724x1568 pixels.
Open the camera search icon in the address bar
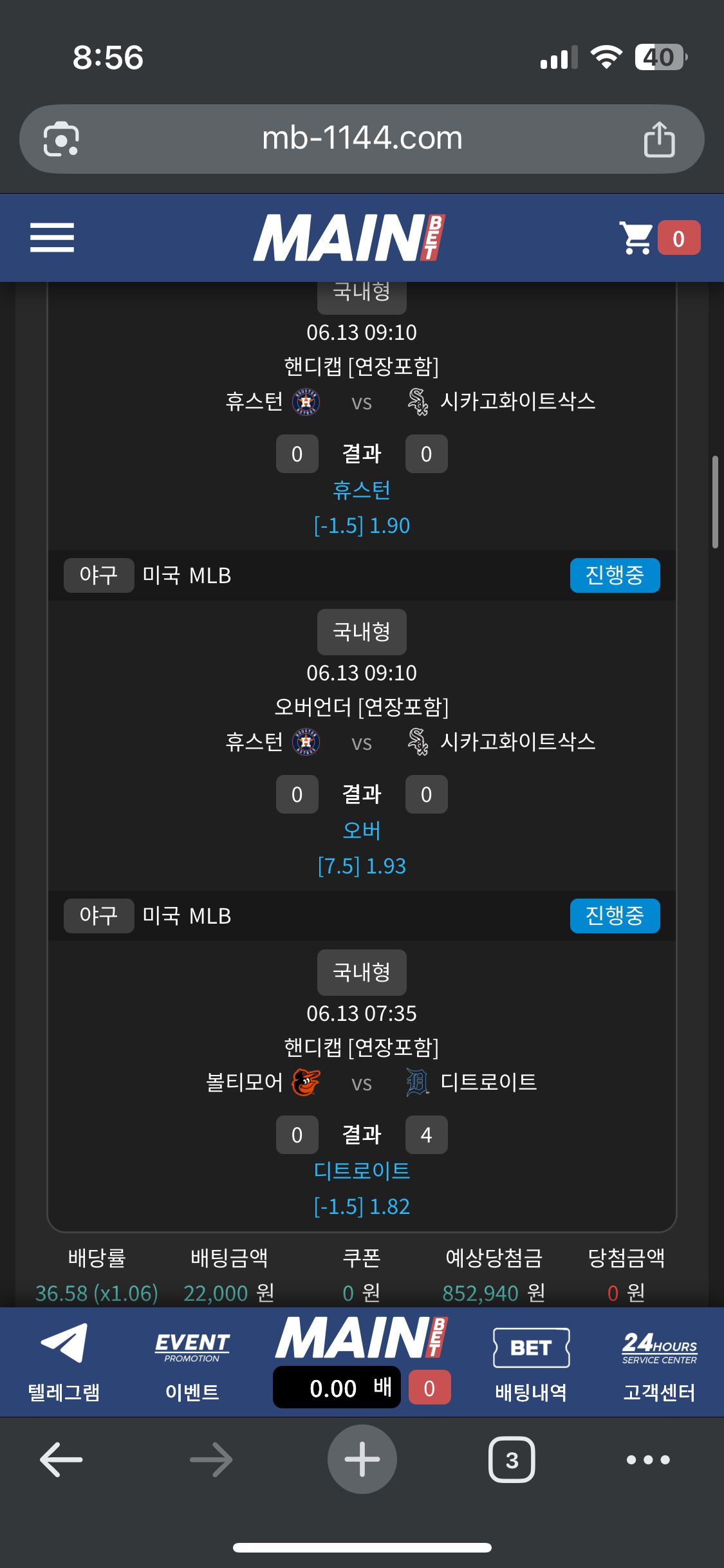(61, 139)
